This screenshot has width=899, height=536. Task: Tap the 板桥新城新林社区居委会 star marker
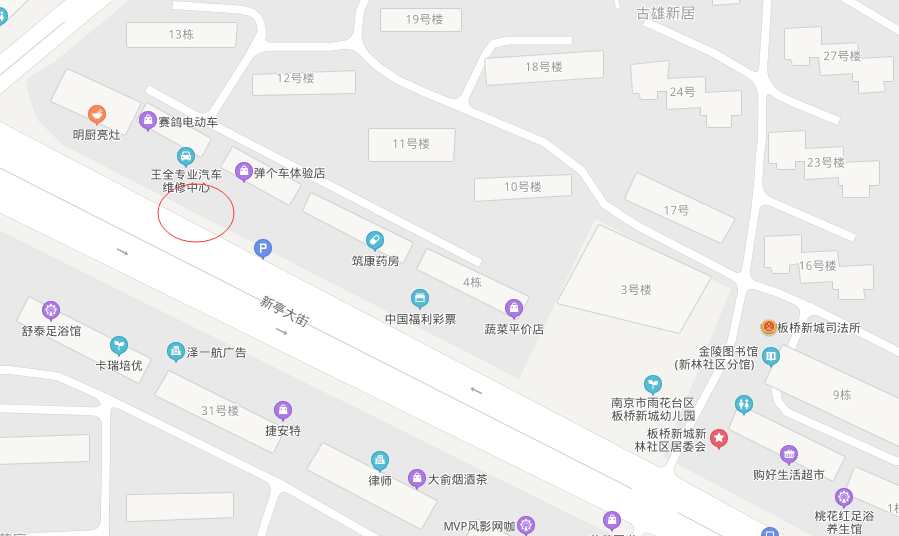click(718, 437)
